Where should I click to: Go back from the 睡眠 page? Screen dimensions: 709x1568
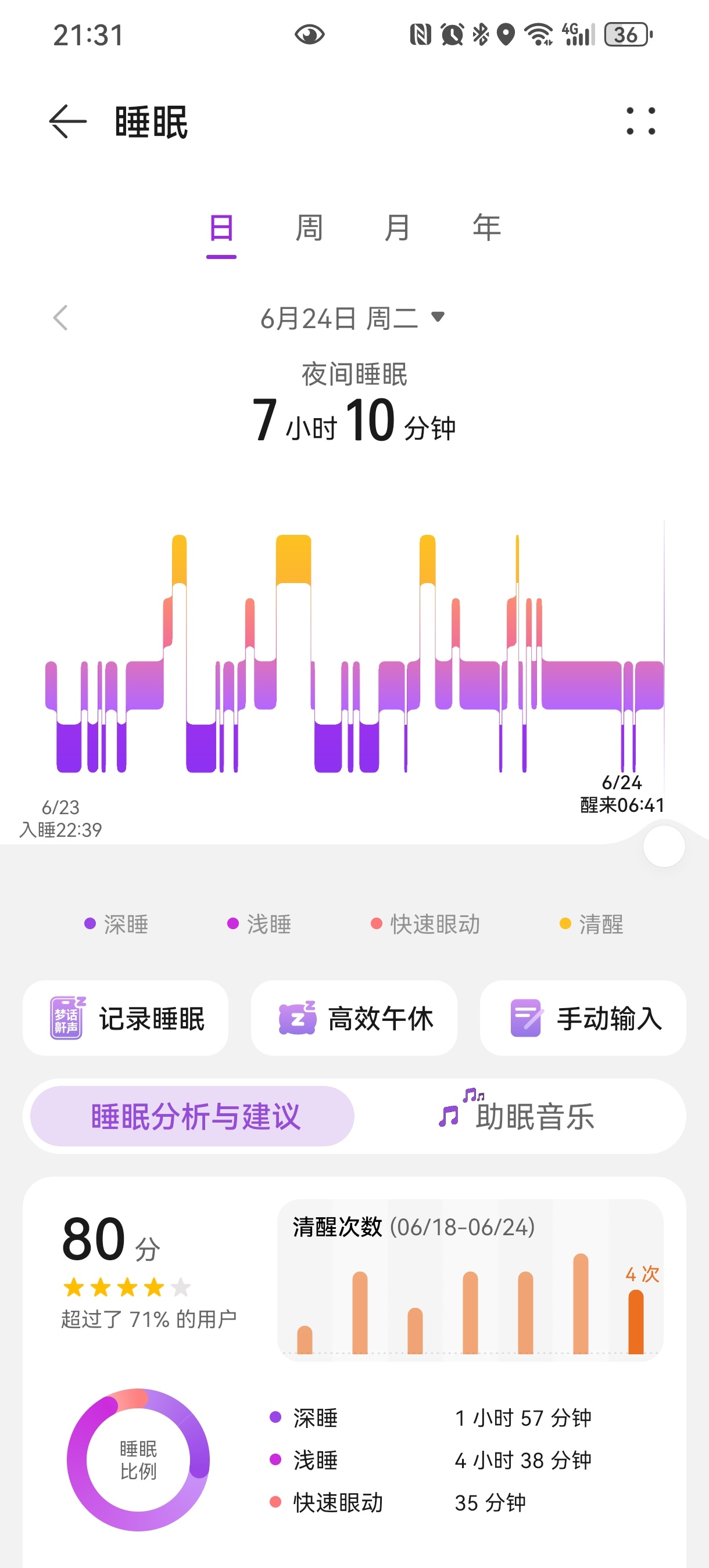[67, 122]
